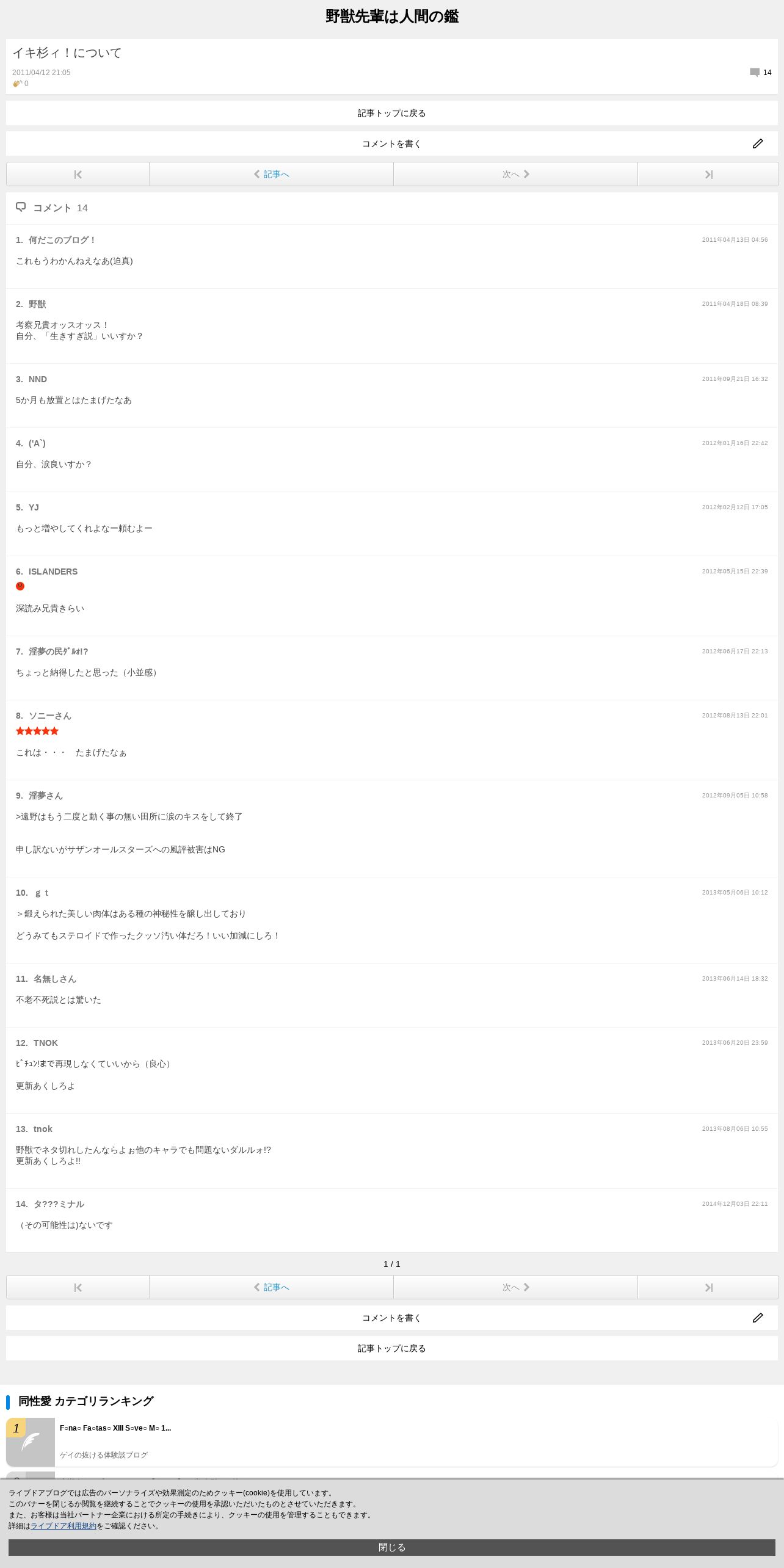Tap top 記事トップに戻る button

coord(391,113)
